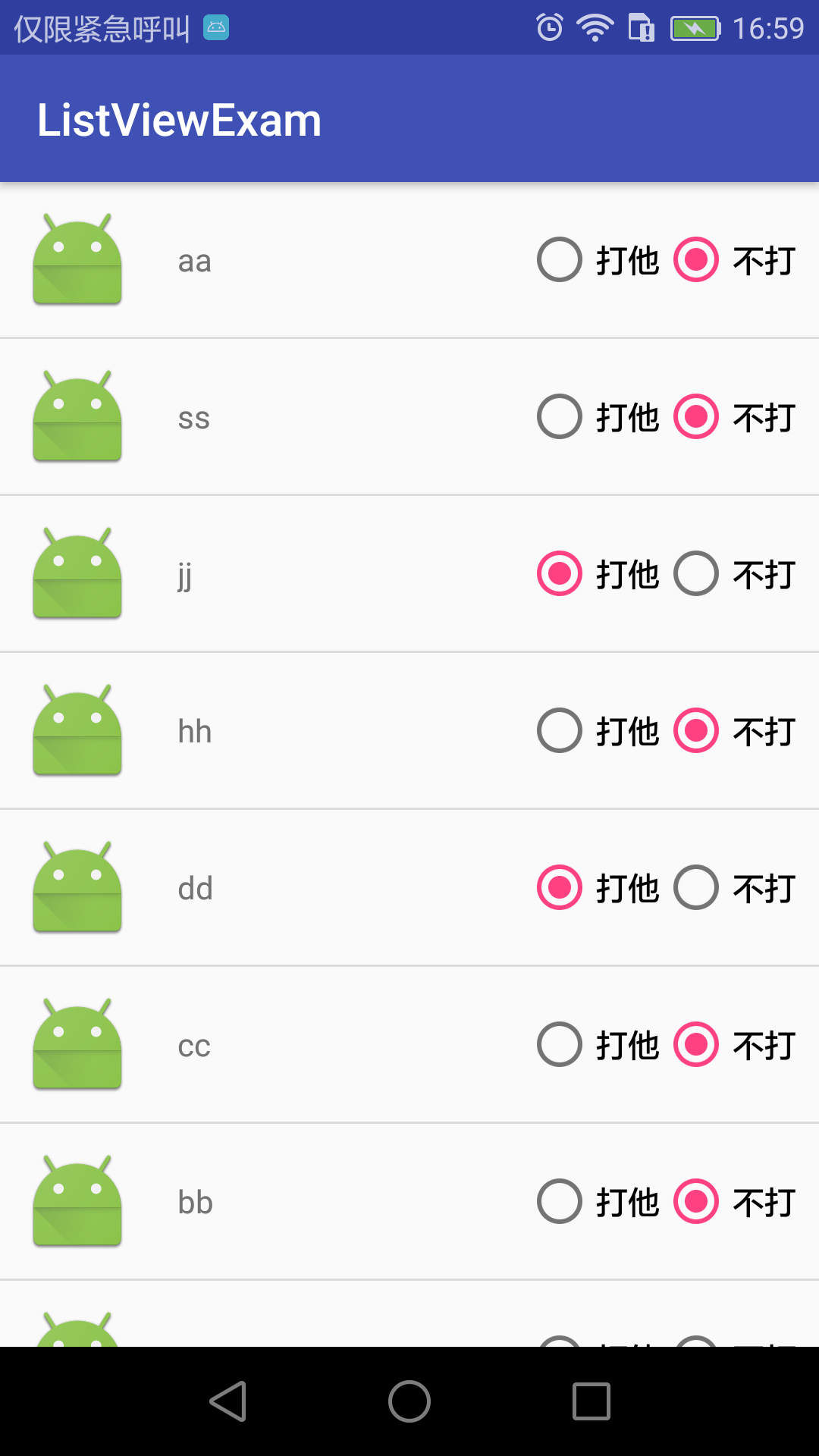The width and height of the screenshot is (819, 1456).
Task: Select 不打 for row jj
Action: (x=695, y=574)
